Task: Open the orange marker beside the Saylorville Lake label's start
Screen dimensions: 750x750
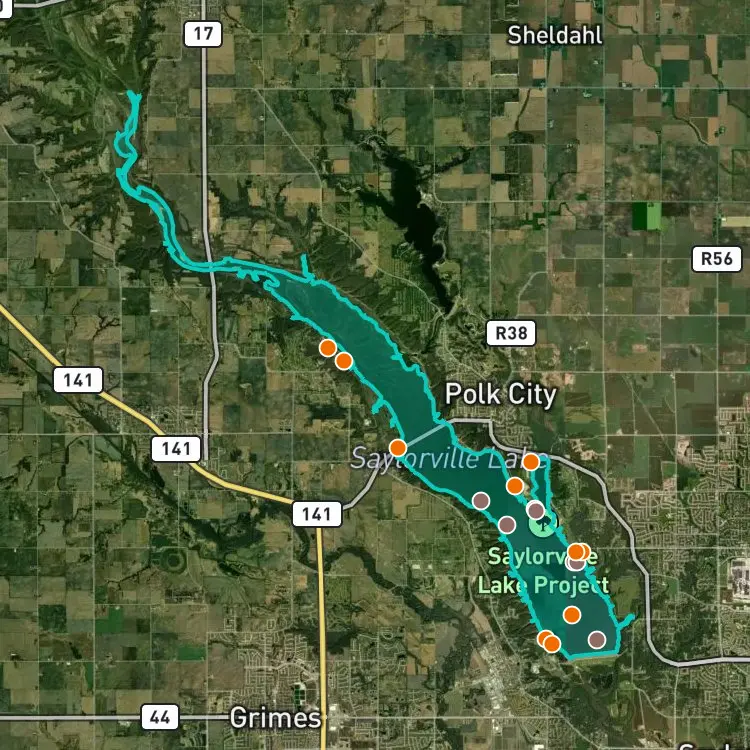Action: (398, 448)
